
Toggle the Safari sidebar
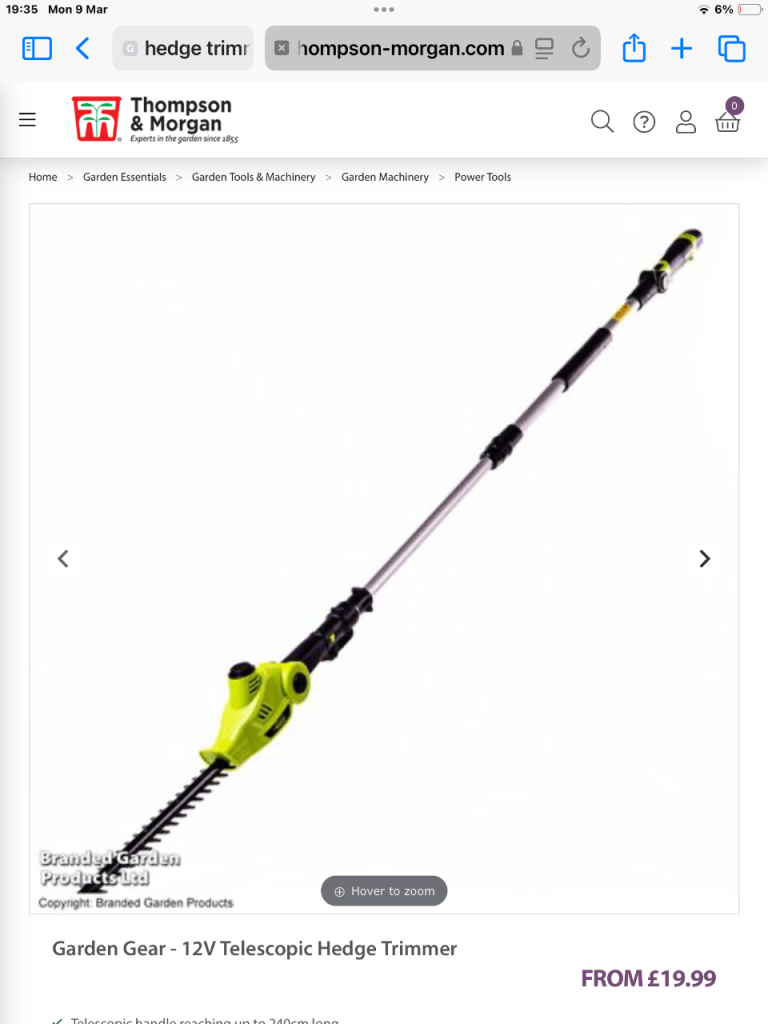[x=37, y=48]
